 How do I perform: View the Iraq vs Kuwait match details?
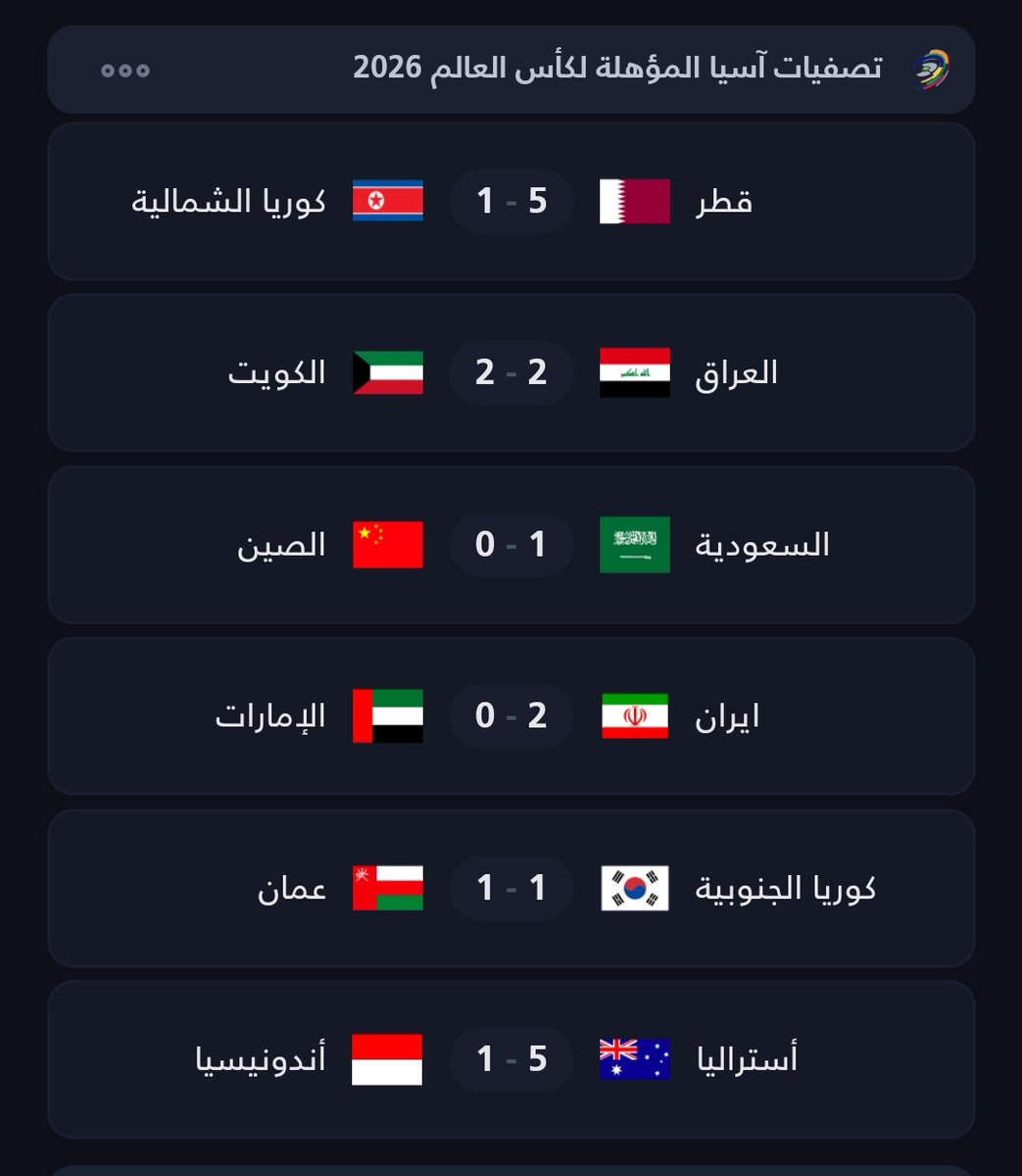pyautogui.click(x=511, y=373)
